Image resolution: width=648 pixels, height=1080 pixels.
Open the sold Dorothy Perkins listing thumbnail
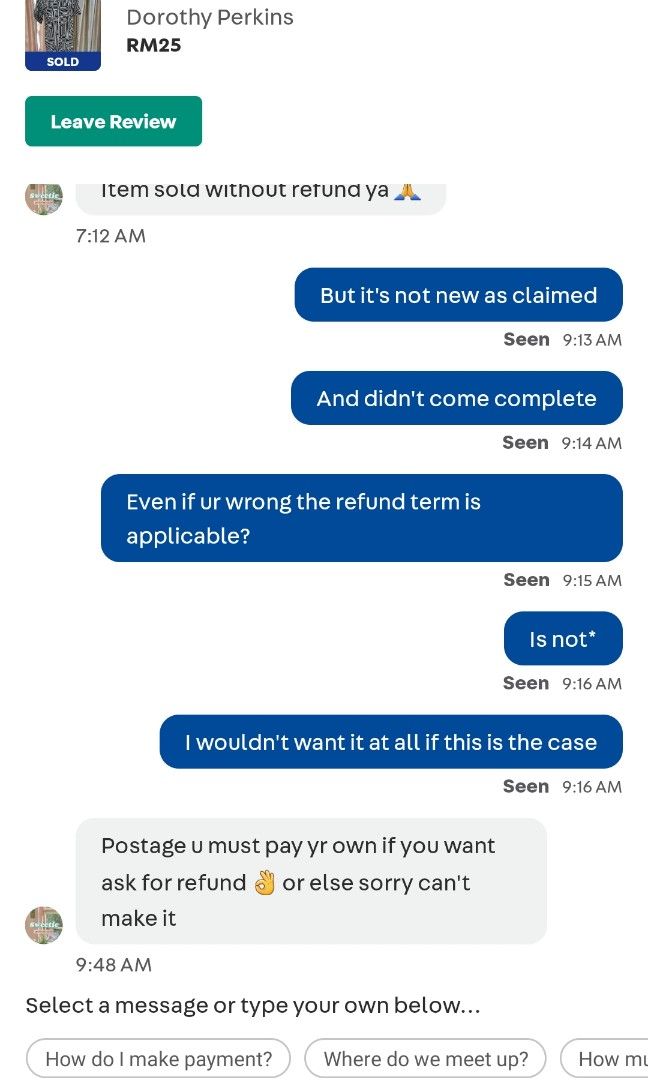pyautogui.click(x=63, y=34)
